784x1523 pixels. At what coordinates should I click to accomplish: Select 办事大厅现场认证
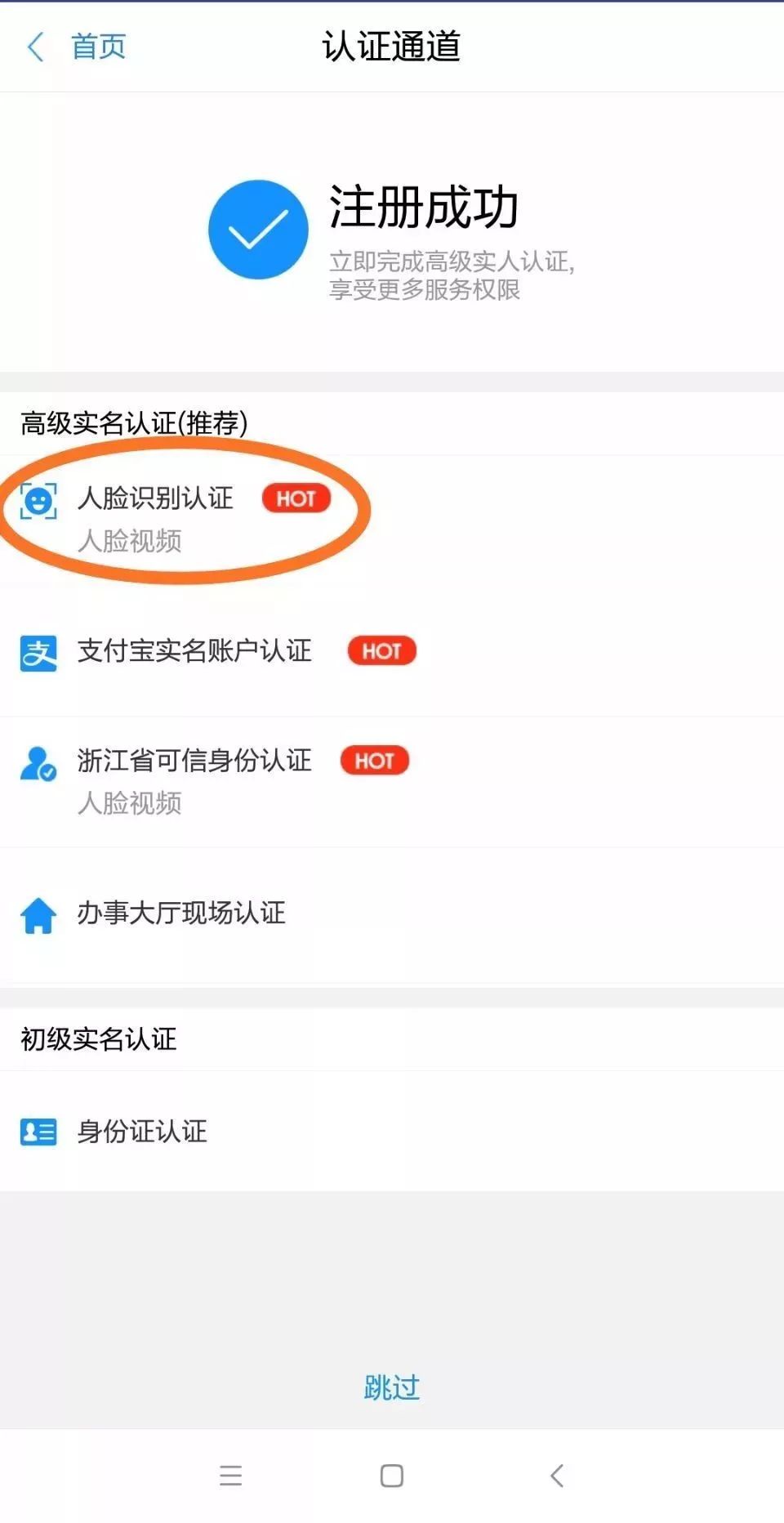click(392, 913)
